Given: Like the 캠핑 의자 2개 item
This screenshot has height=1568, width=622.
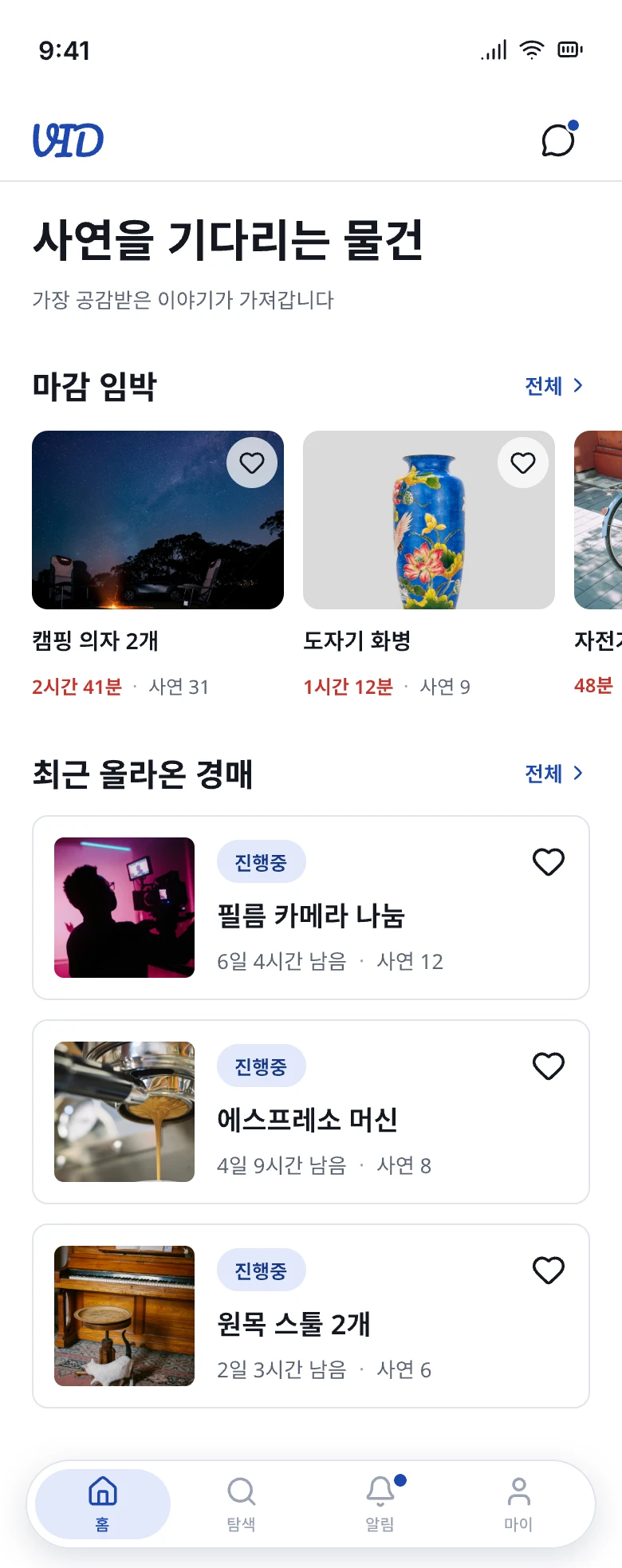Looking at the screenshot, I should pyautogui.click(x=252, y=463).
